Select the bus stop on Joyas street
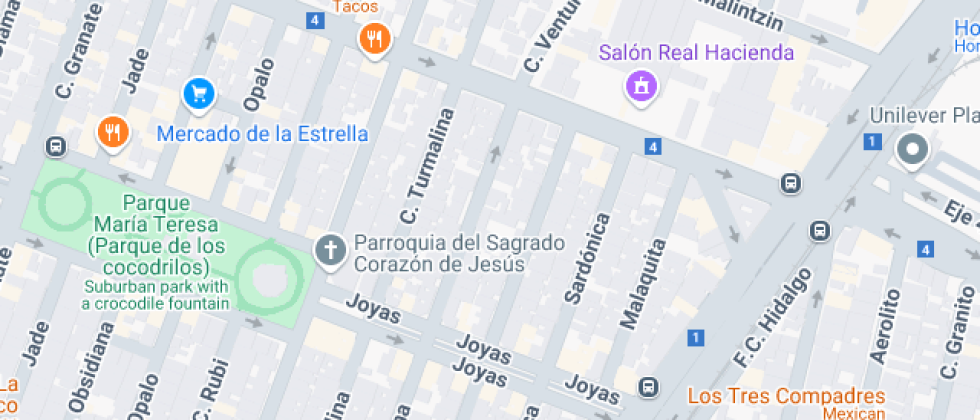This screenshot has width=980, height=420. coord(649,387)
